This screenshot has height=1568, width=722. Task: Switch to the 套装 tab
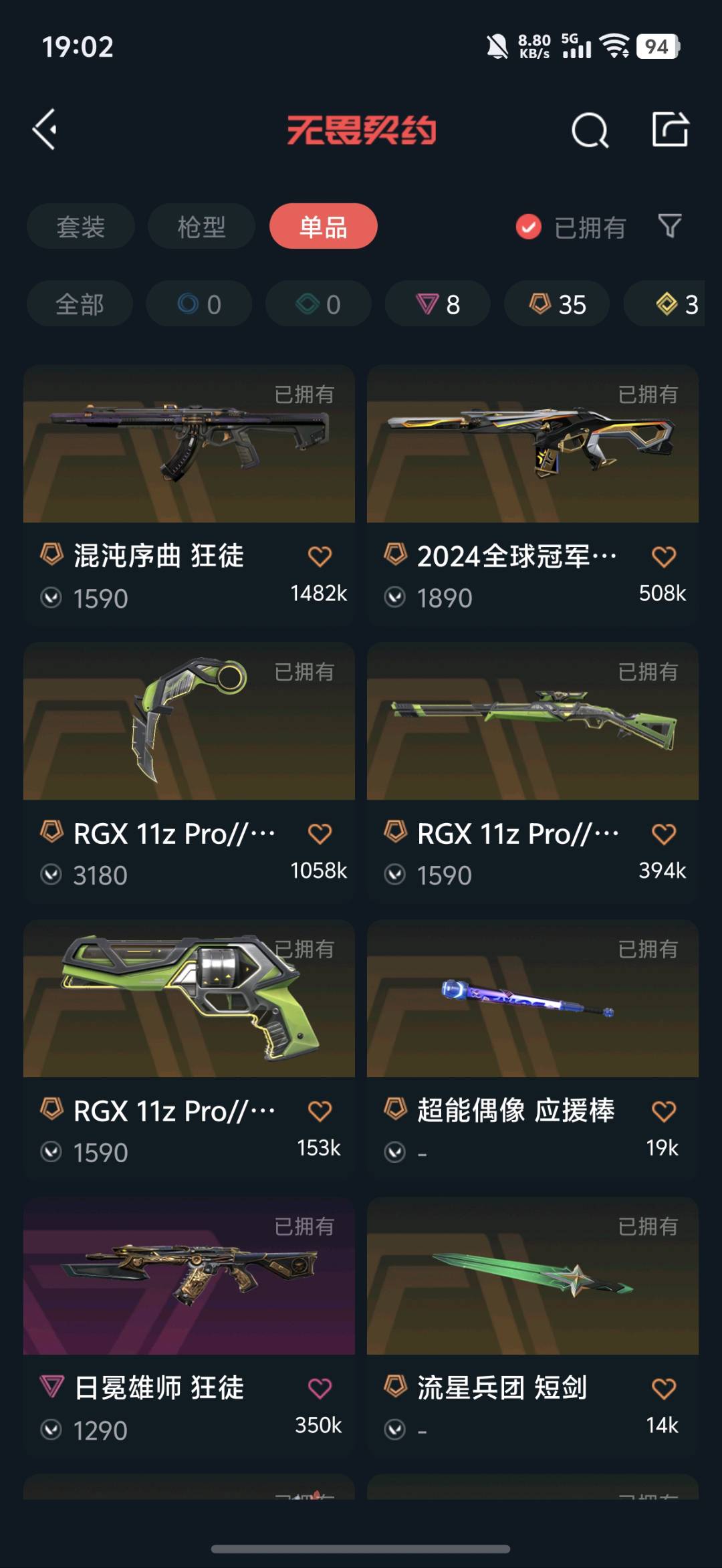(x=81, y=227)
